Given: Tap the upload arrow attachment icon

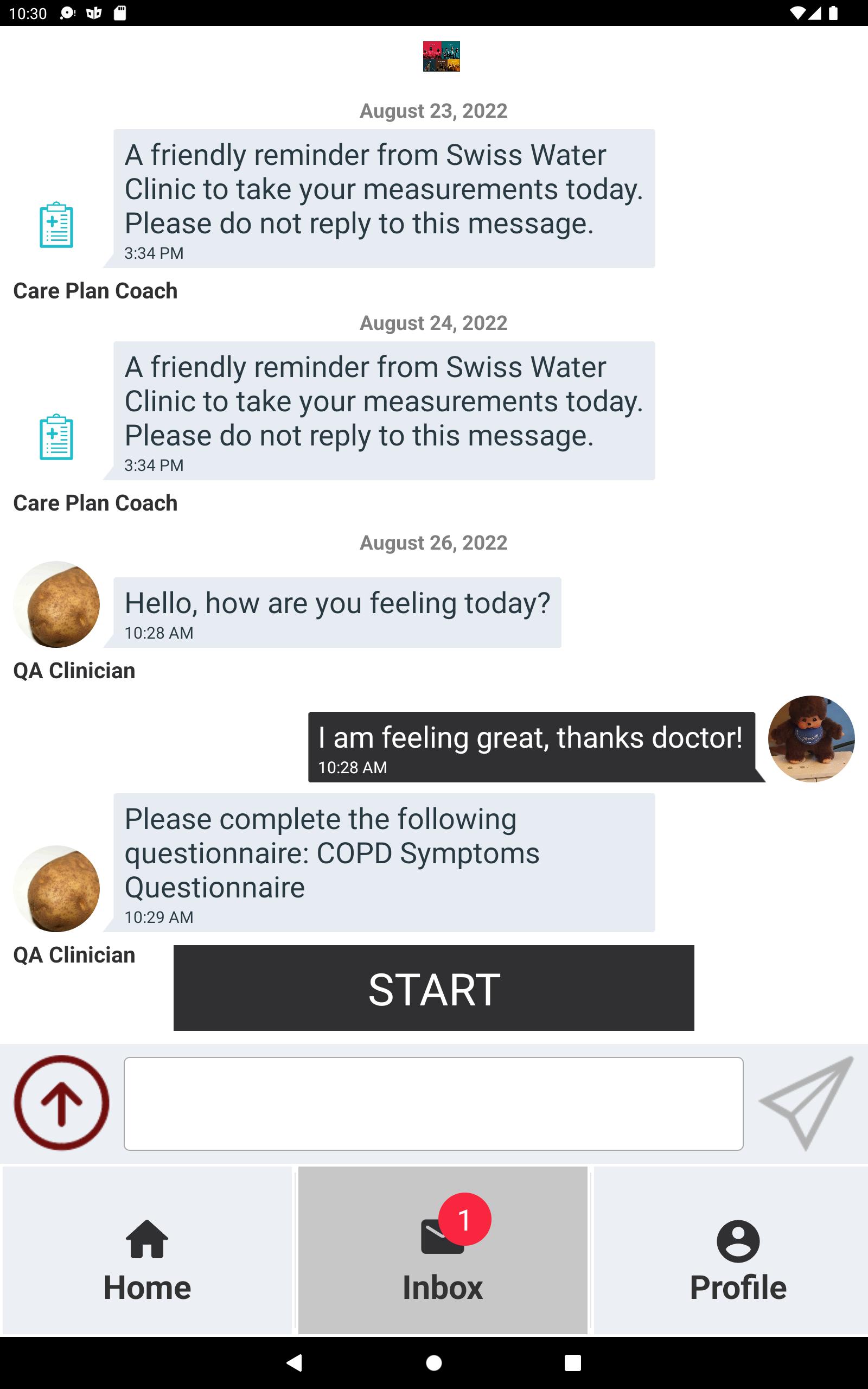Looking at the screenshot, I should [x=61, y=1103].
